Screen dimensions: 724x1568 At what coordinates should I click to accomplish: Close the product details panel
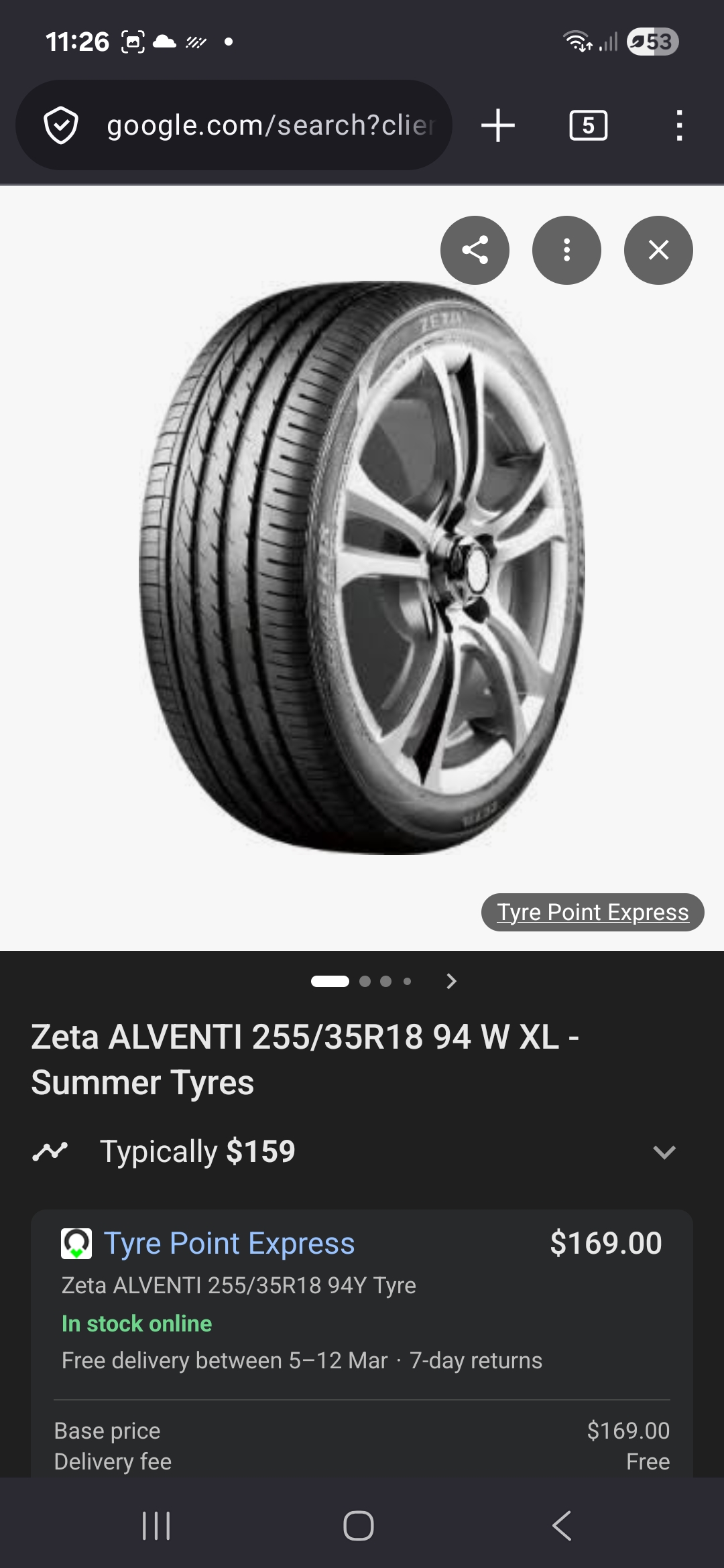coord(658,250)
